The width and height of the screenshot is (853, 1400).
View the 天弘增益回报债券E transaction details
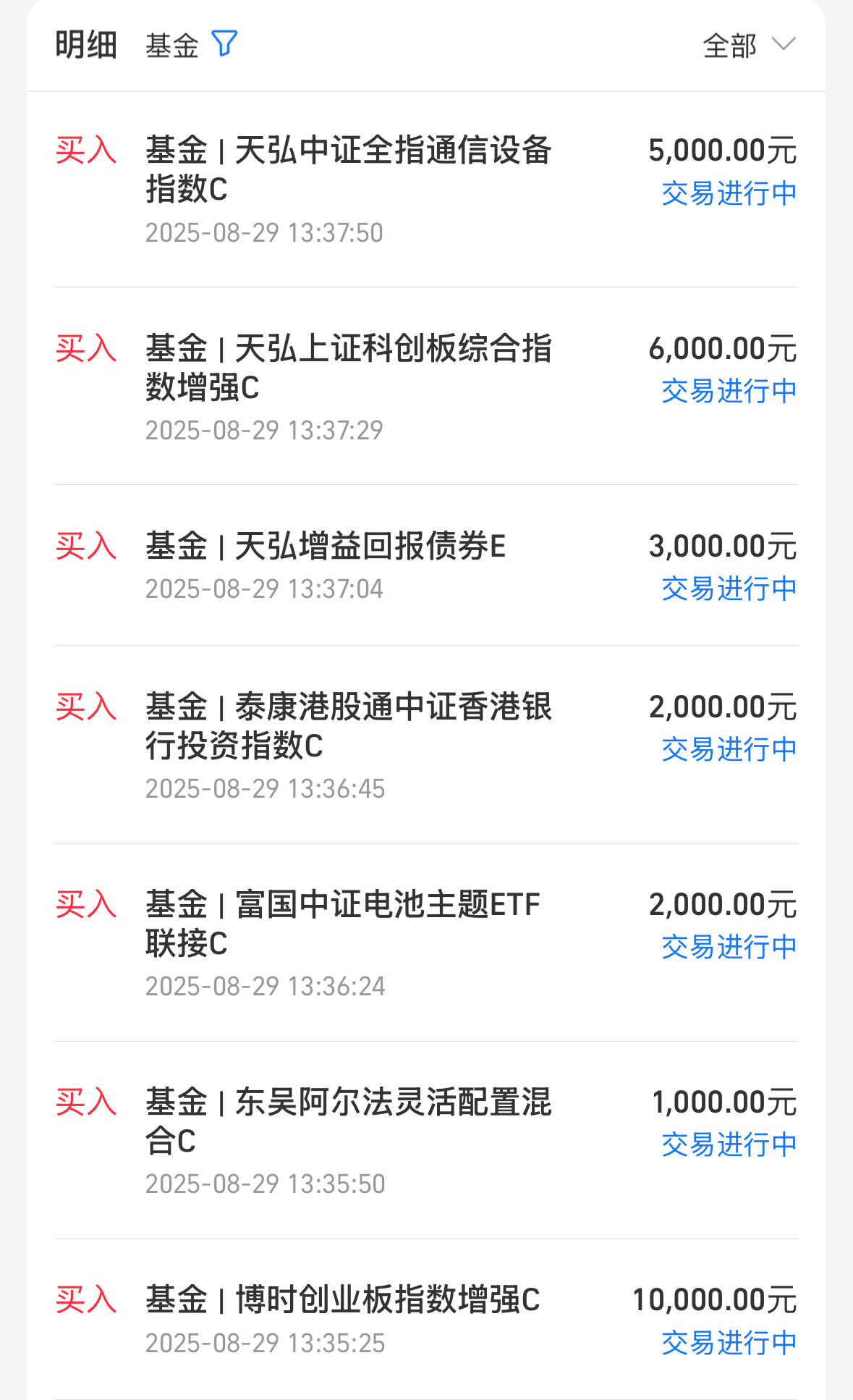point(426,565)
